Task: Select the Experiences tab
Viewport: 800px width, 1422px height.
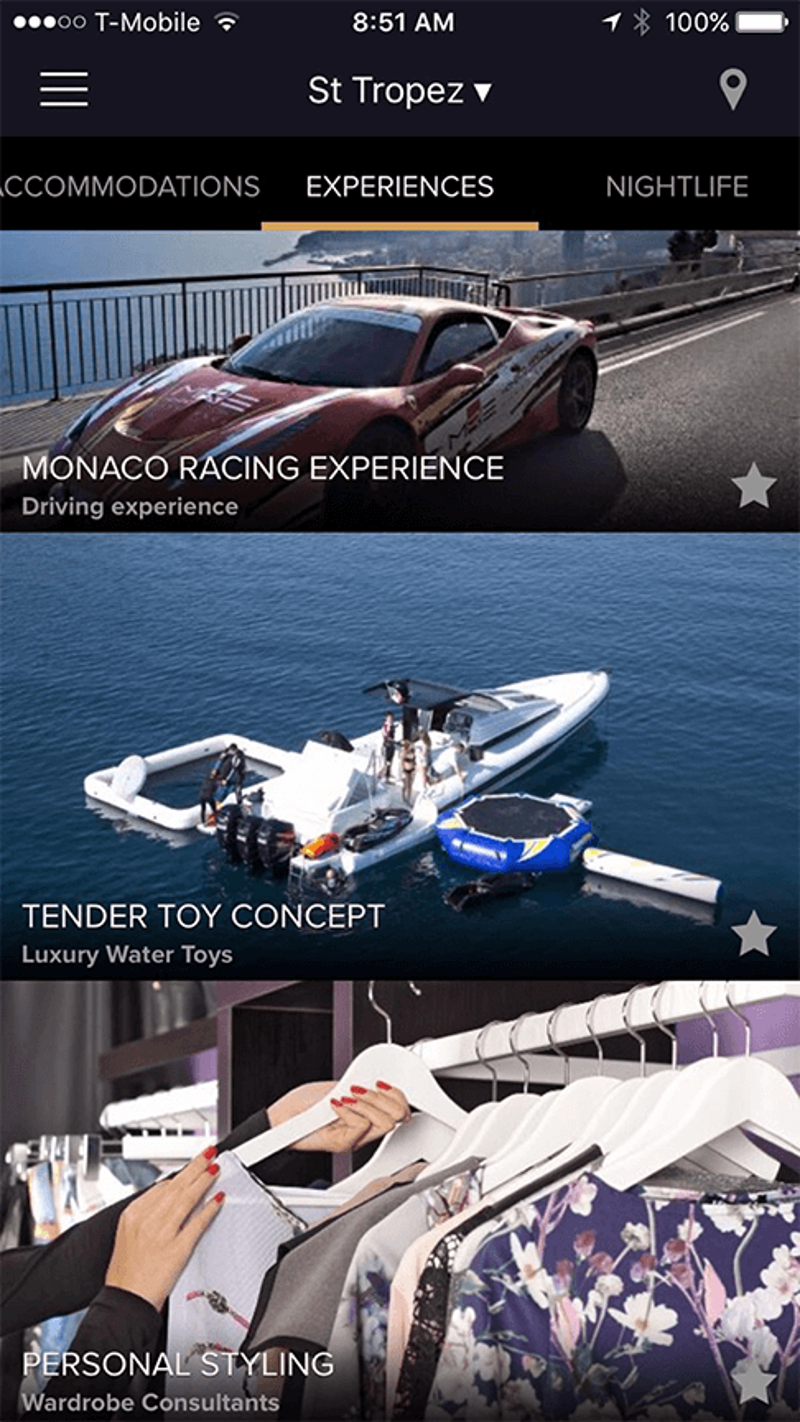Action: pyautogui.click(x=400, y=187)
